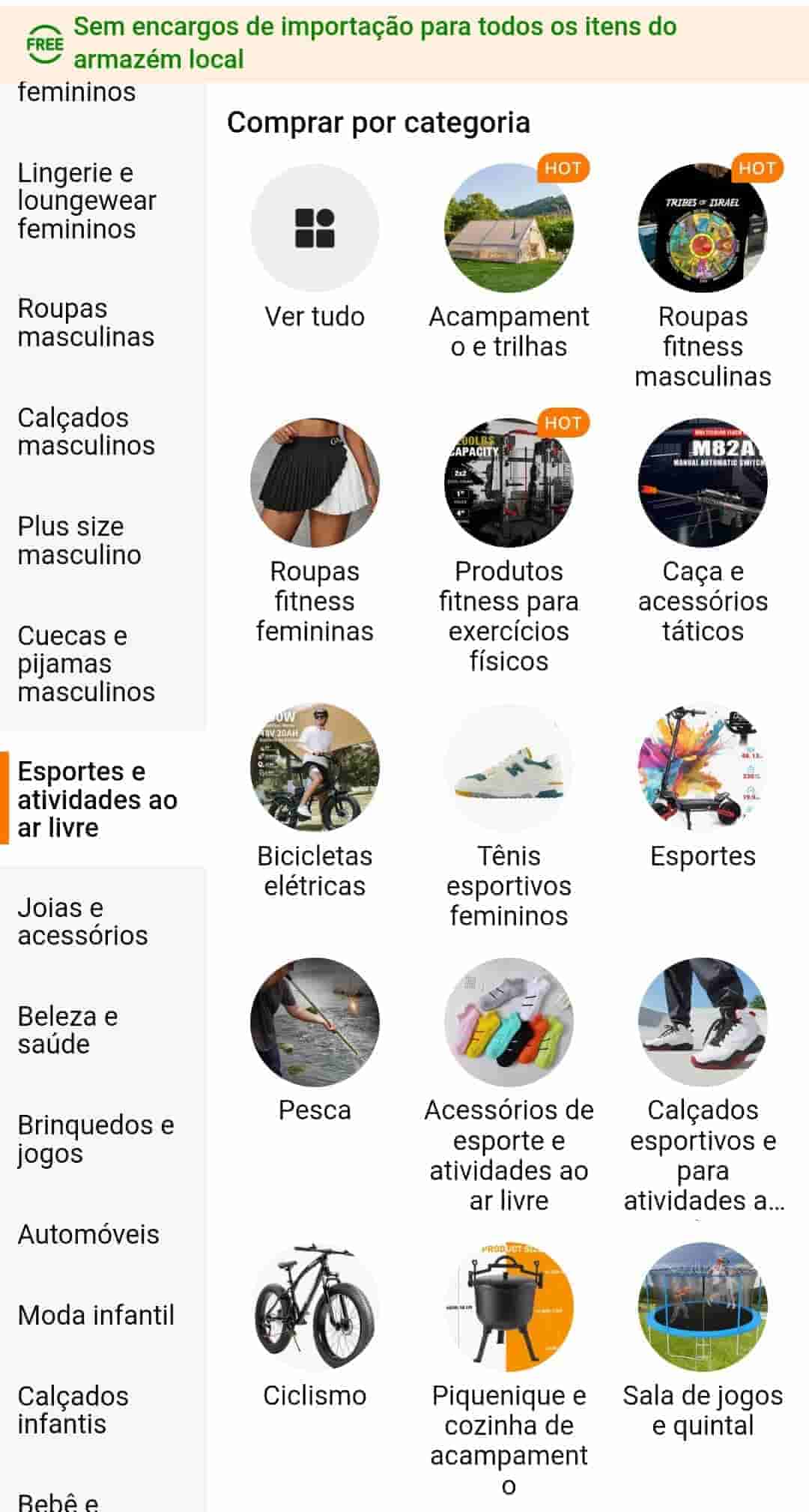Switch to Roupas masculinas in sidebar
Viewport: 809px width, 1512px height.
(86, 323)
